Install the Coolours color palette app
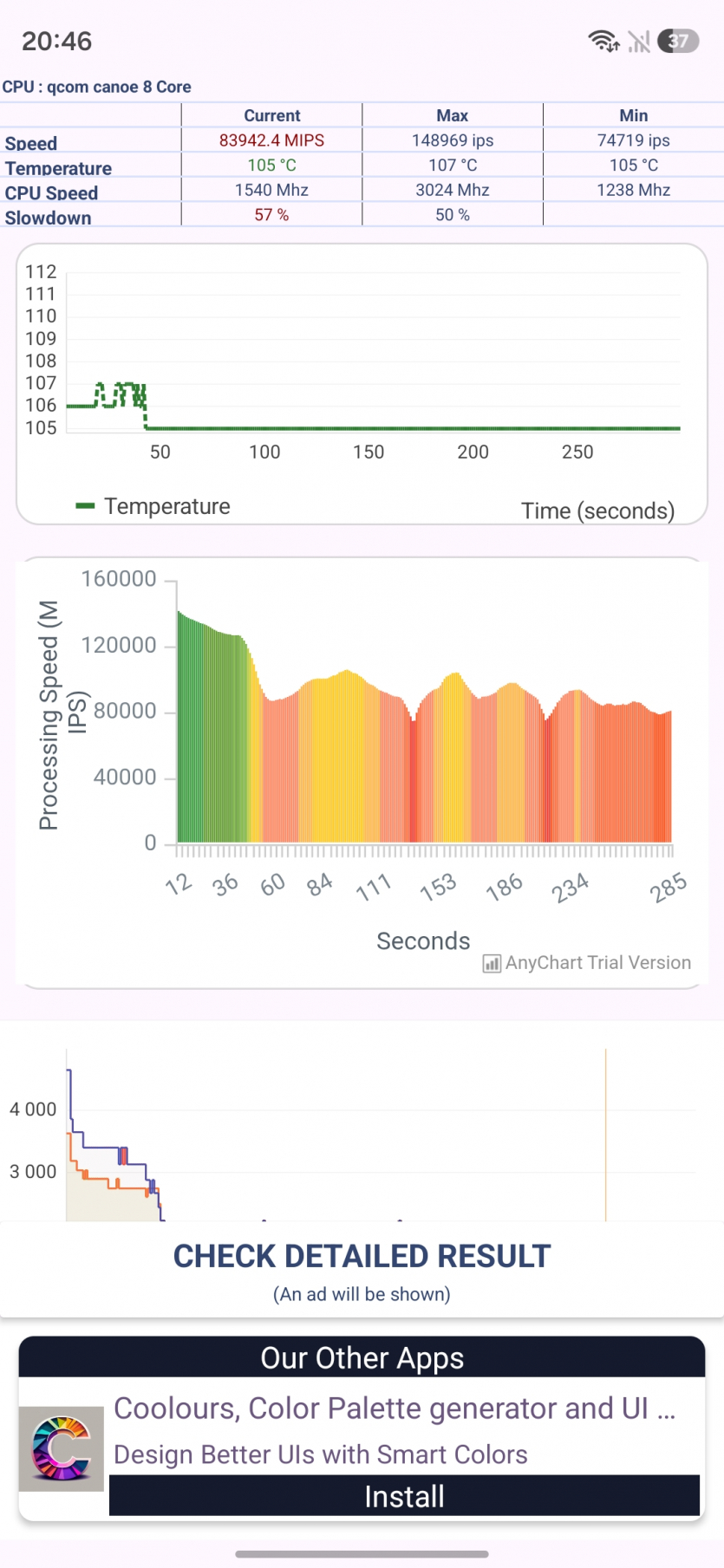Viewport: 724px width, 1568px height. pos(404,1496)
